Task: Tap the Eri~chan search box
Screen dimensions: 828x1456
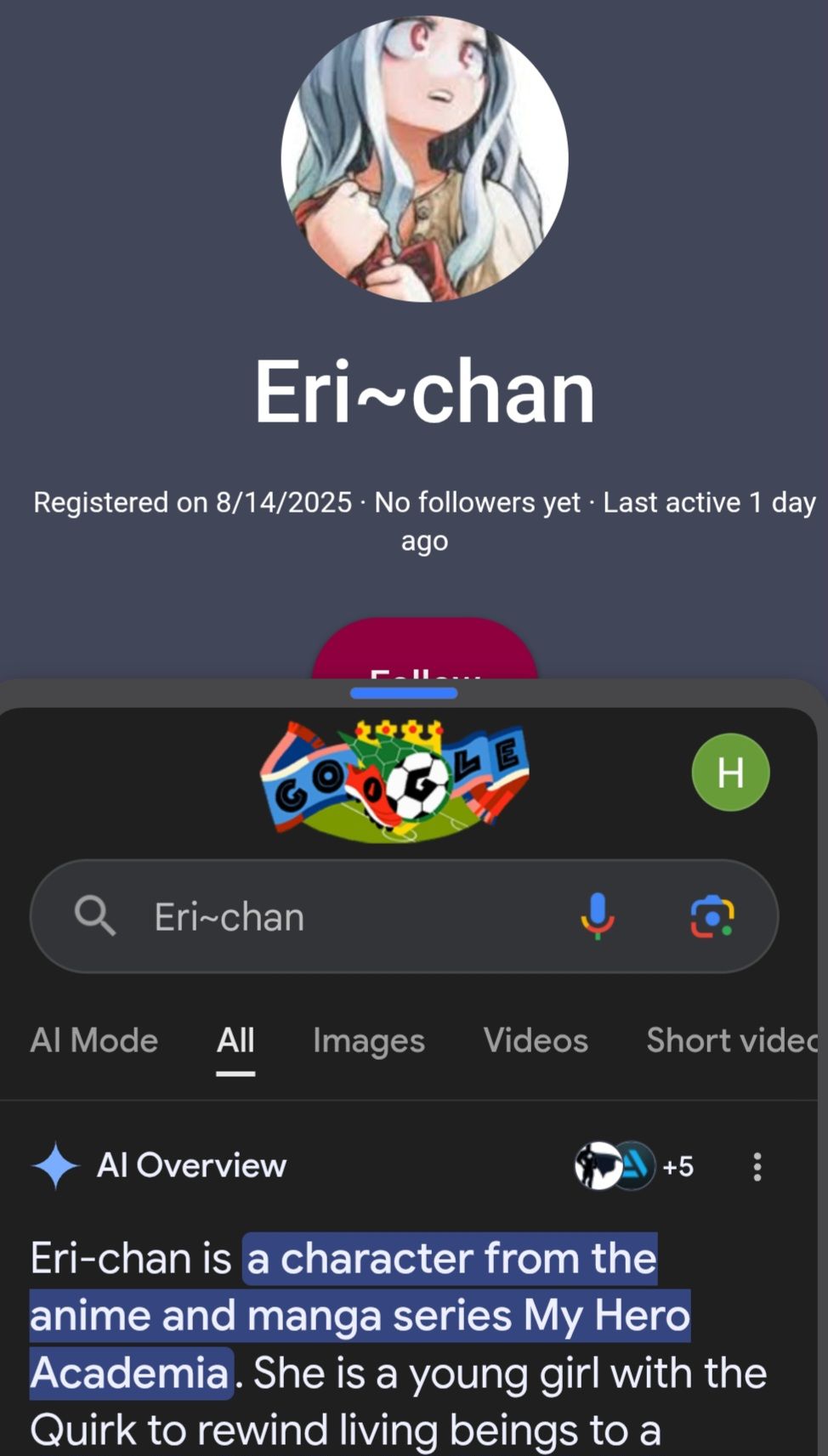Action: (x=340, y=917)
